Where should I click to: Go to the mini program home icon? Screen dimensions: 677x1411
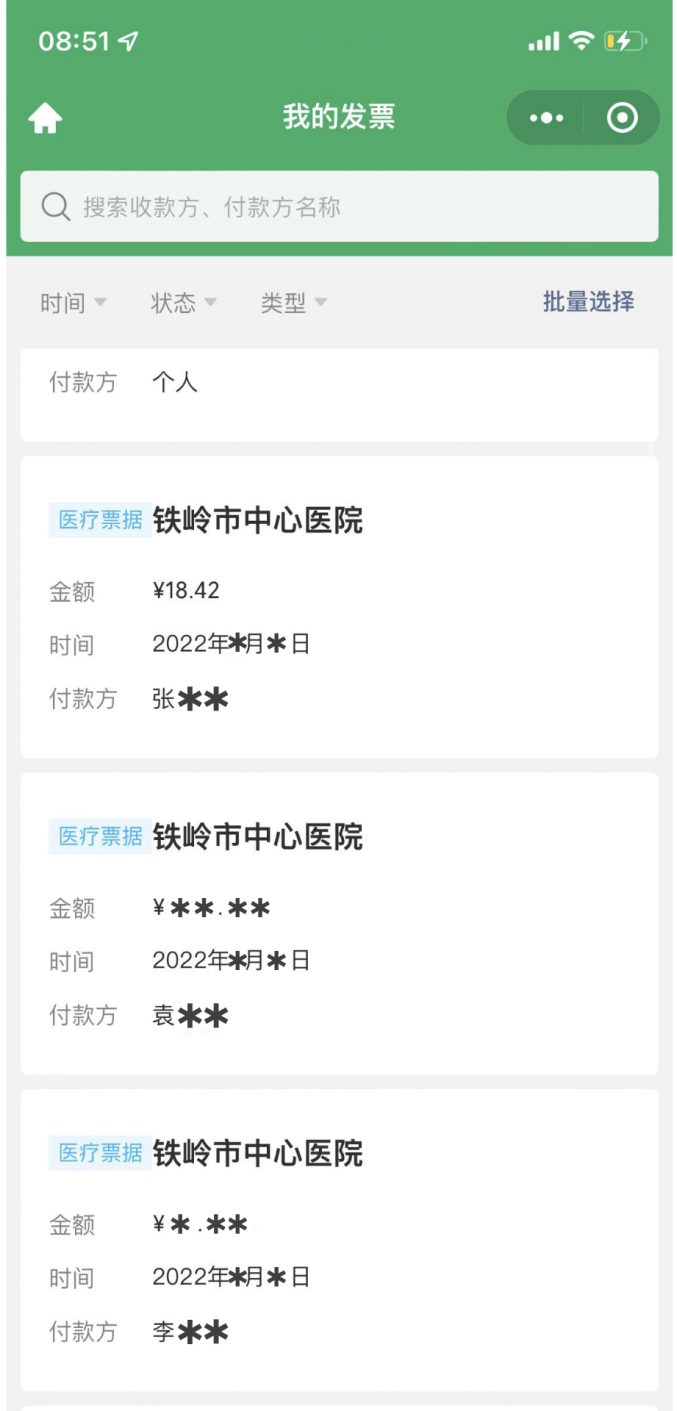click(45, 119)
